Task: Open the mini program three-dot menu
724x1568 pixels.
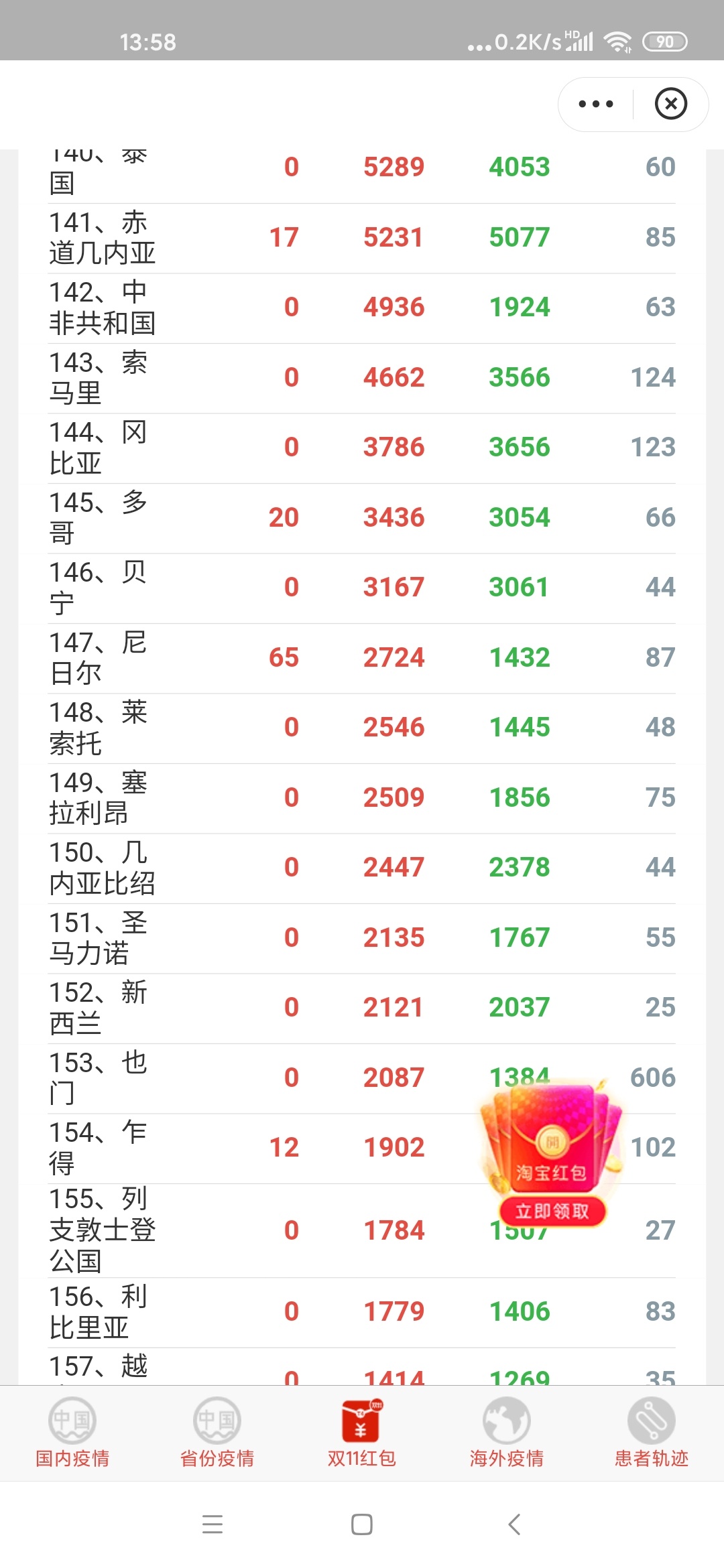Action: pyautogui.click(x=595, y=104)
